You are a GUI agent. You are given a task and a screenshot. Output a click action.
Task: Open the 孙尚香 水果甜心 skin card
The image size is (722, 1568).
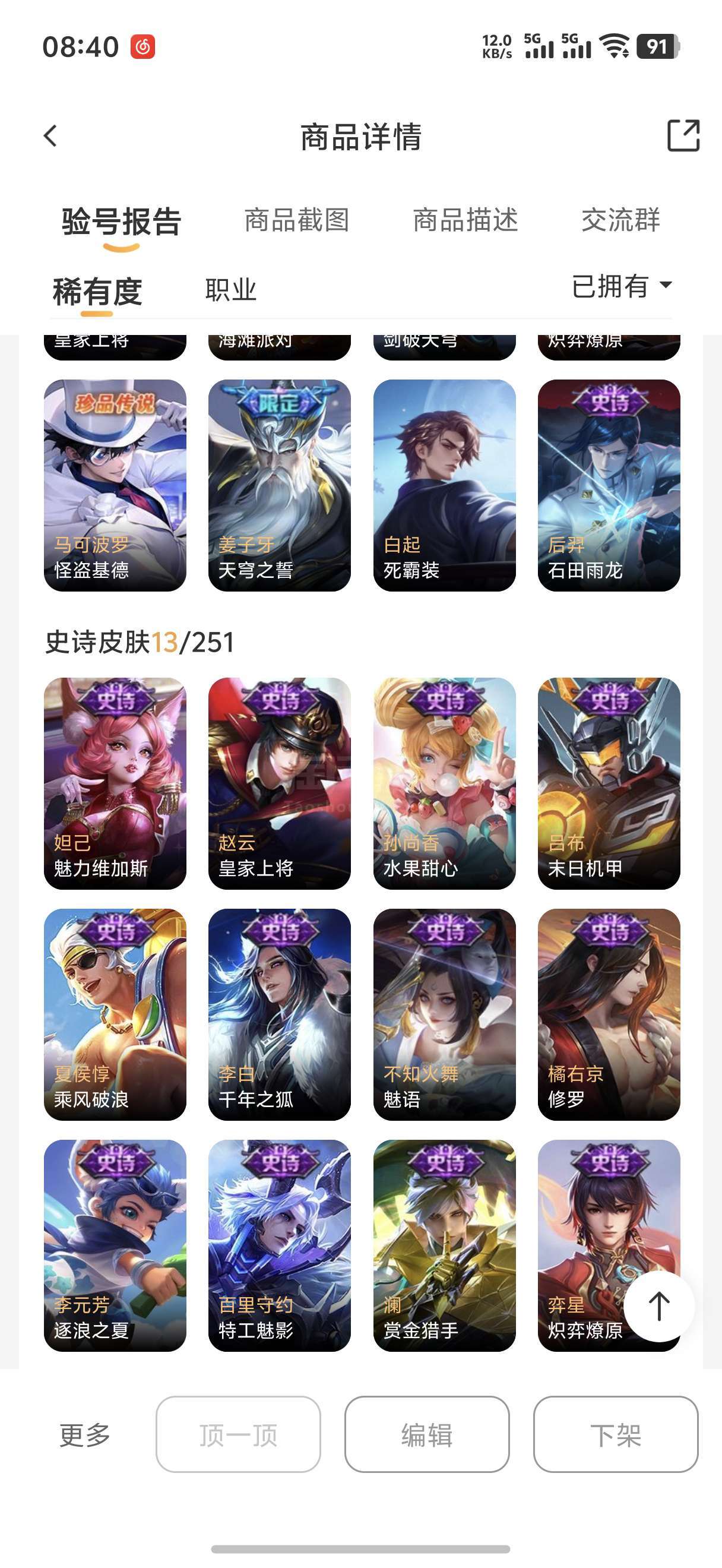click(x=444, y=783)
